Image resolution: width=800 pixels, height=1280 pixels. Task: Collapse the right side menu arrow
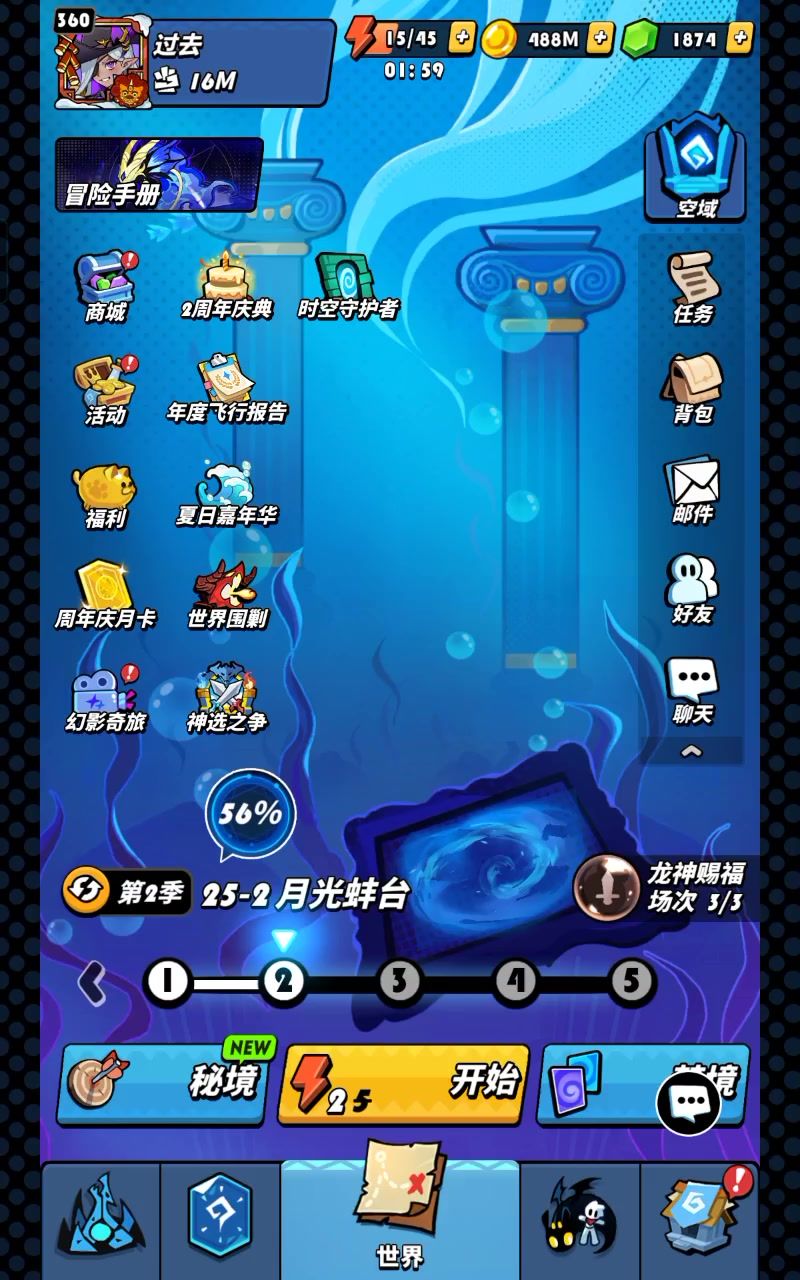691,752
